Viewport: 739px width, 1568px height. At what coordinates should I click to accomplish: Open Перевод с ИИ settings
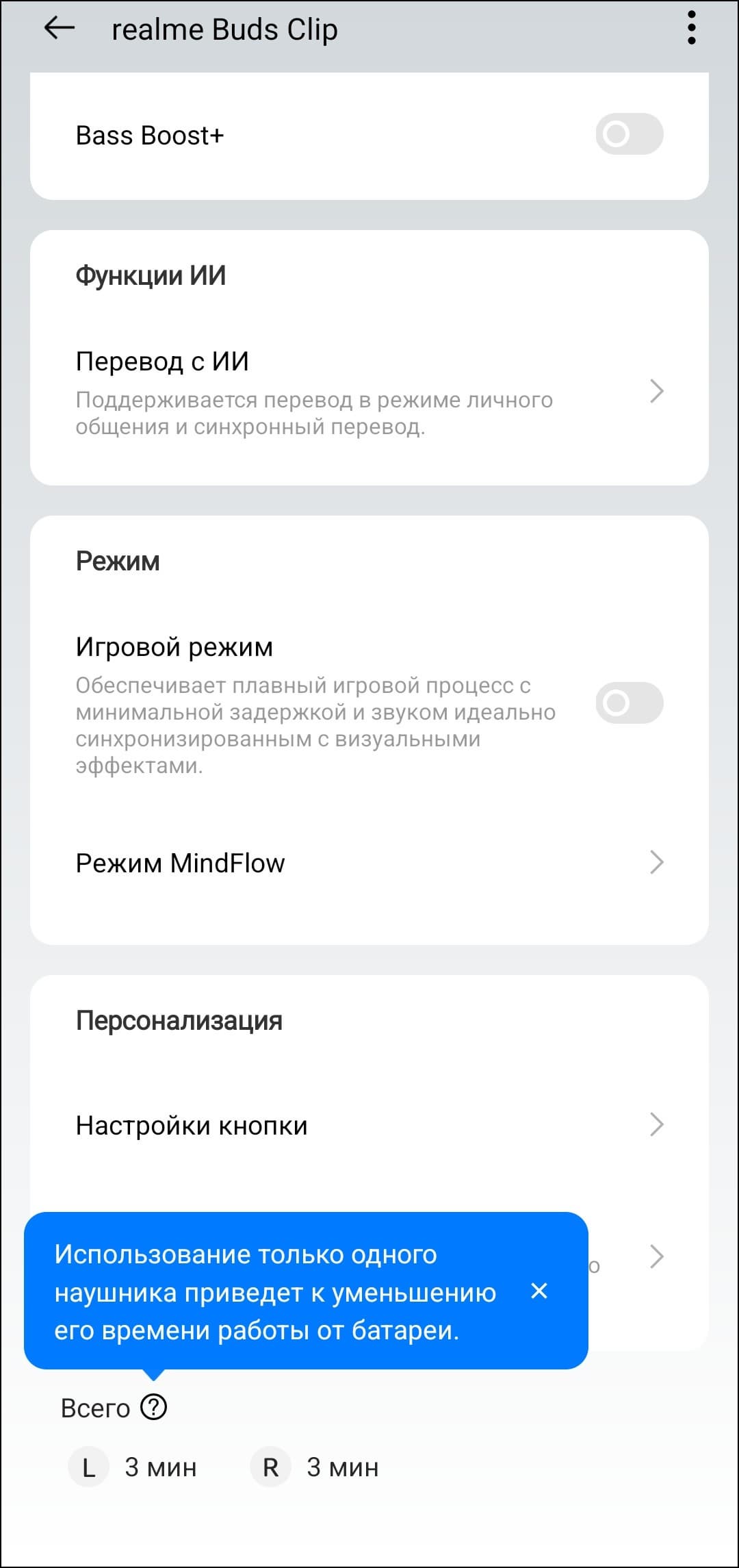pos(369,392)
